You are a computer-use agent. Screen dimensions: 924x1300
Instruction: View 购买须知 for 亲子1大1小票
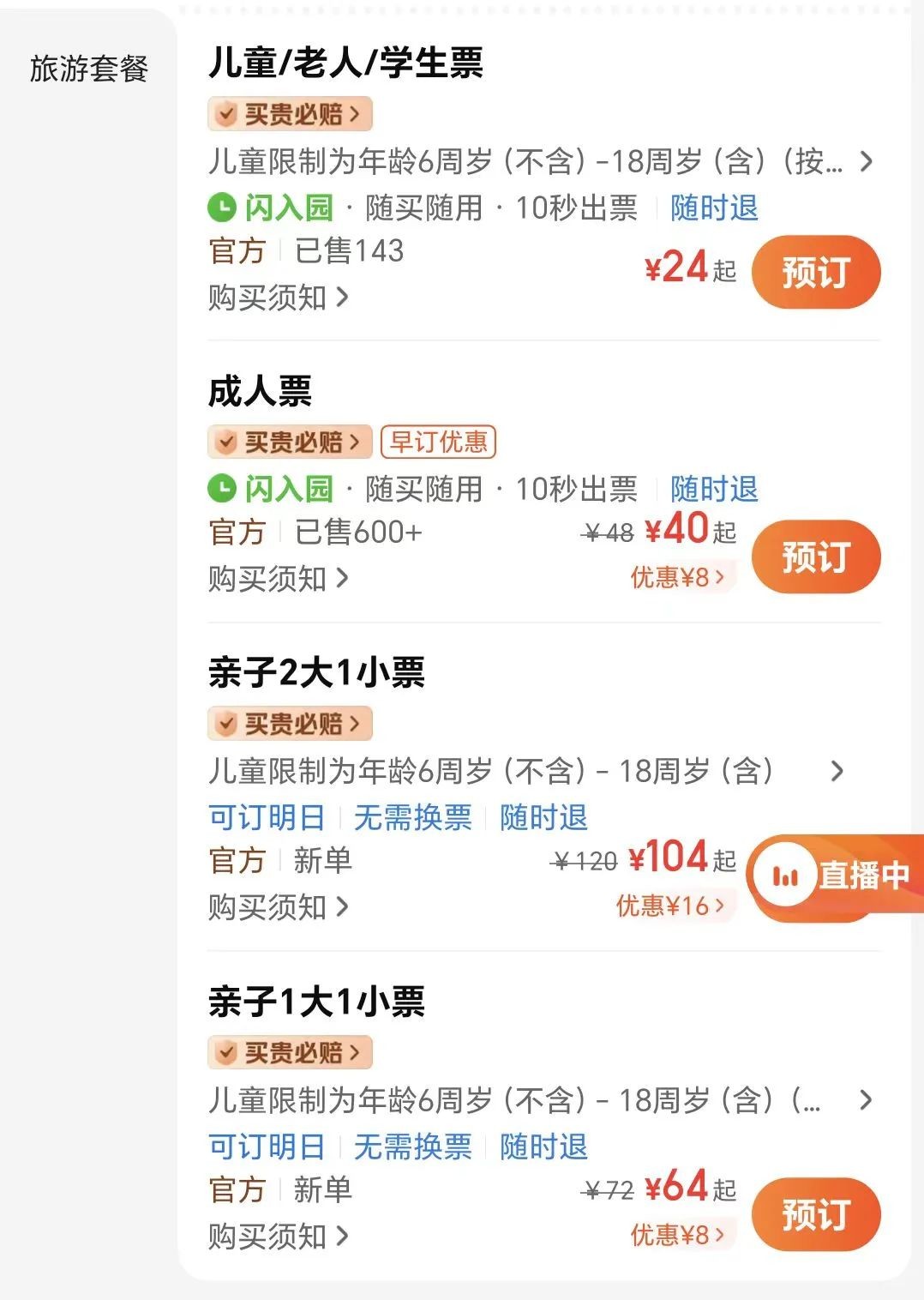[x=278, y=1236]
